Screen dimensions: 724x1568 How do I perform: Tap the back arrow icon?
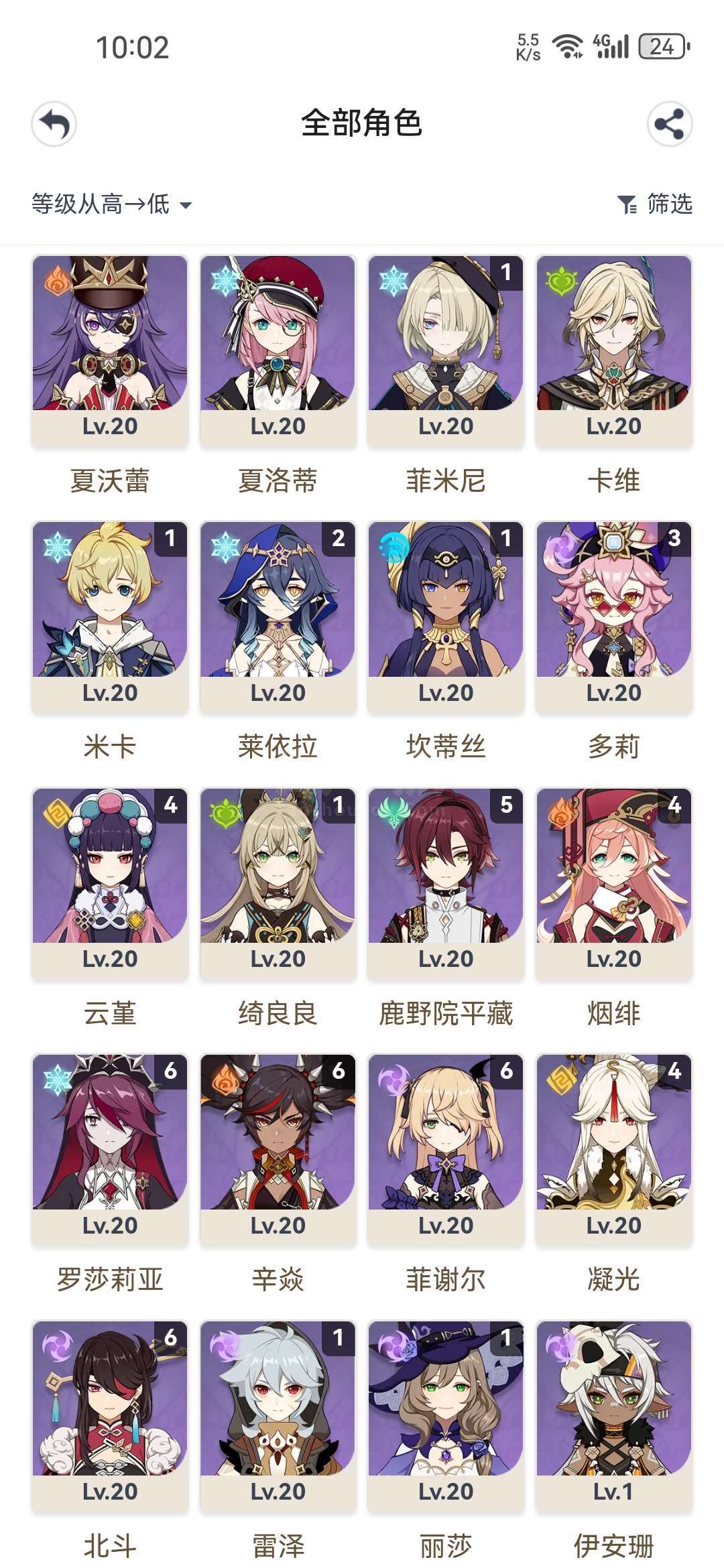tap(54, 124)
